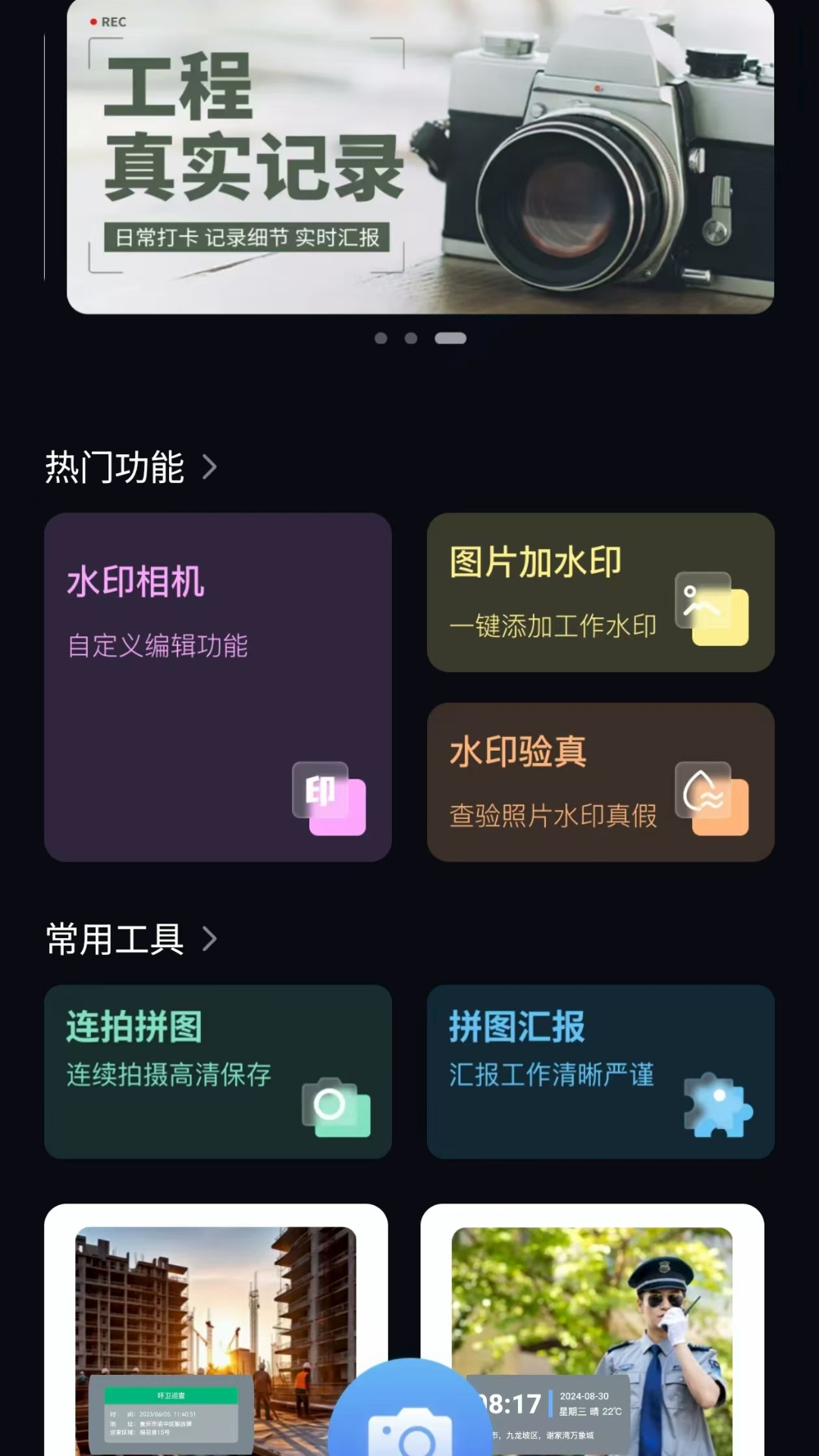Image resolution: width=819 pixels, height=1456 pixels.
Task: Open 常用工具 via the chevron
Action: [x=210, y=939]
